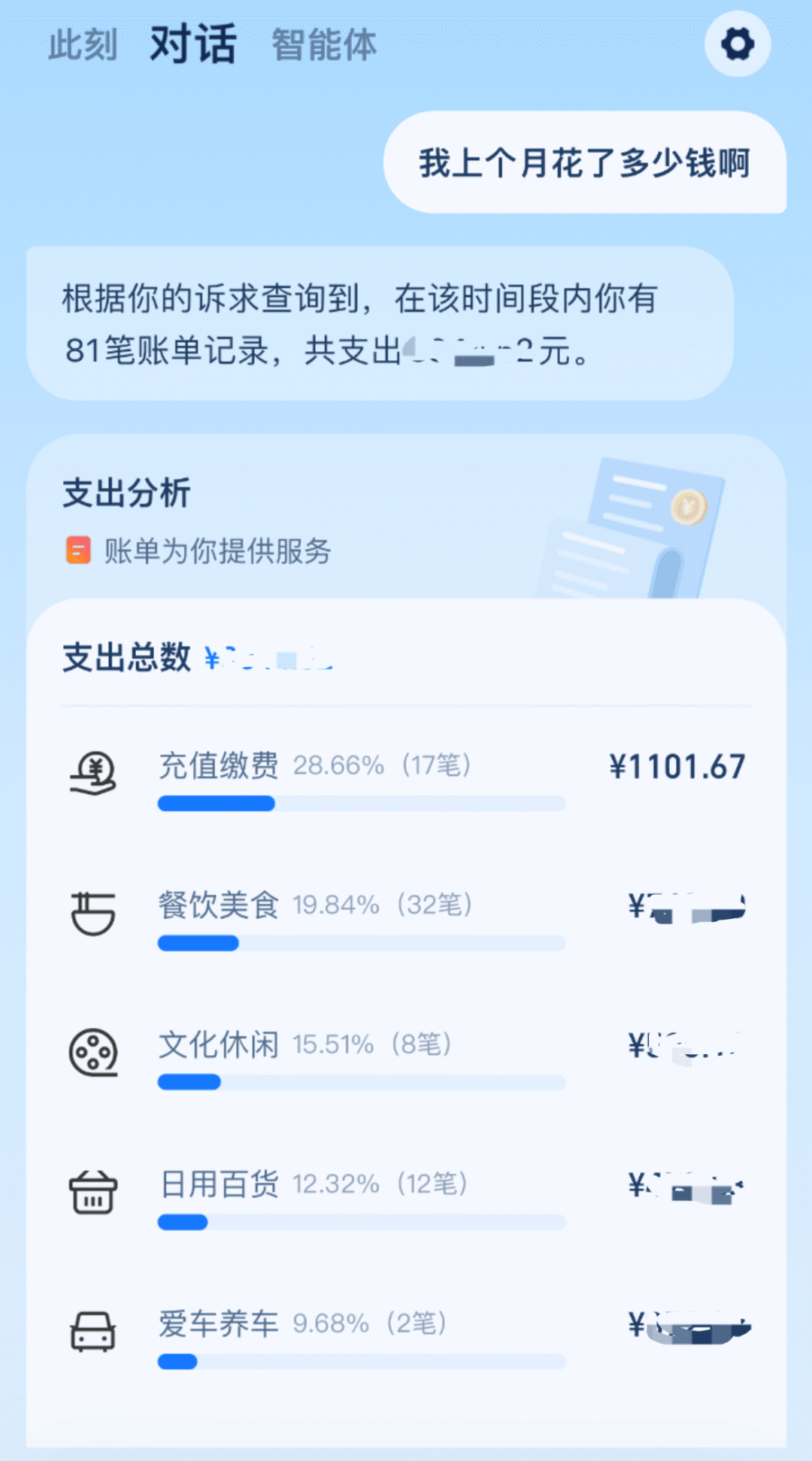Screen dimensions: 812x1461
Task: Open the 爱车养车 spending category
Action: pyautogui.click(x=406, y=1335)
